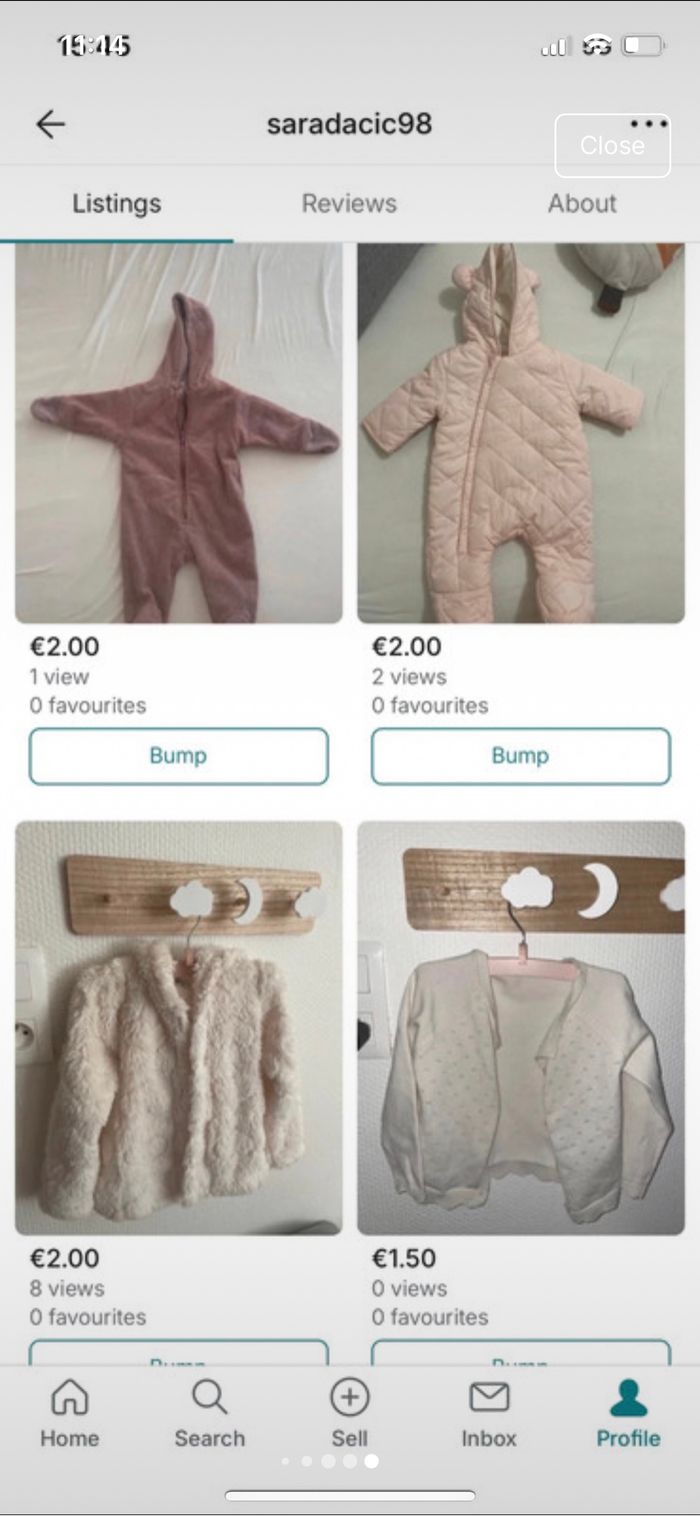
Task: Open the Inbox tab
Action: pos(489,1413)
